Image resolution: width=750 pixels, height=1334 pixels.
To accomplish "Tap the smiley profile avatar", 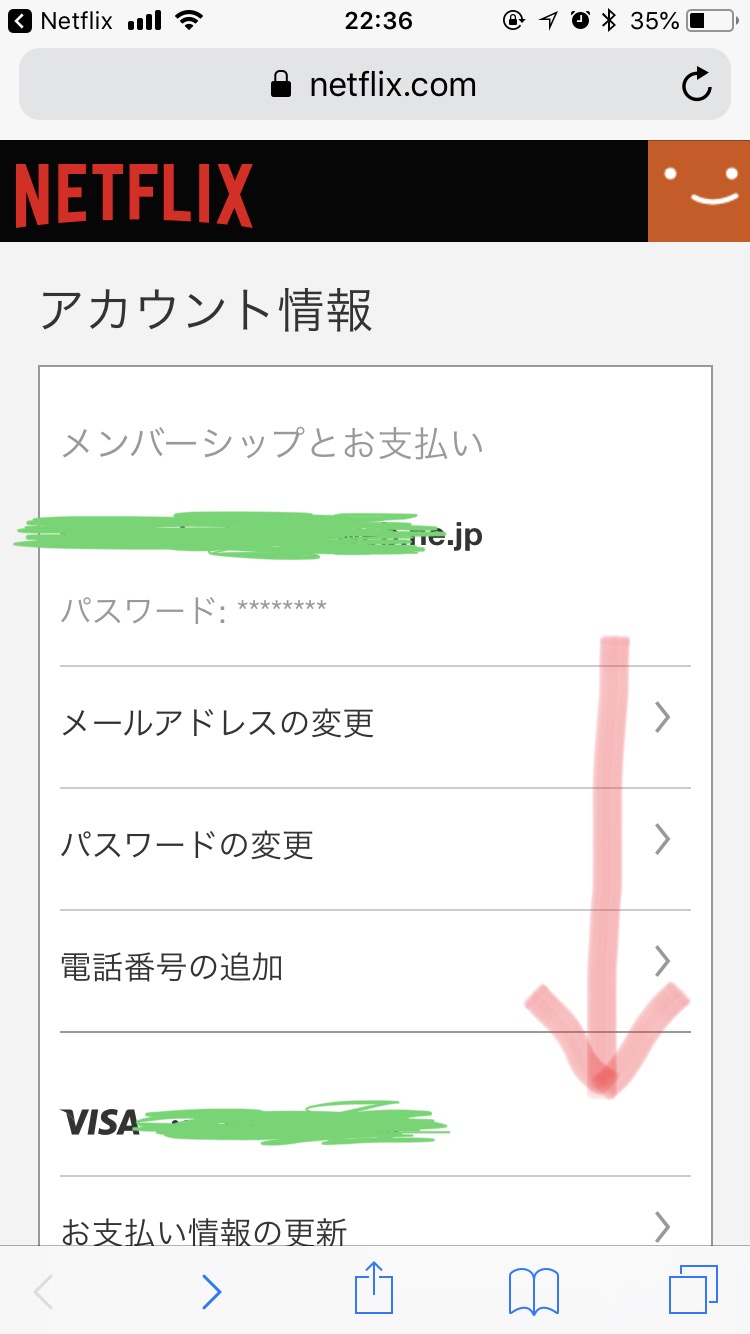I will [x=699, y=191].
